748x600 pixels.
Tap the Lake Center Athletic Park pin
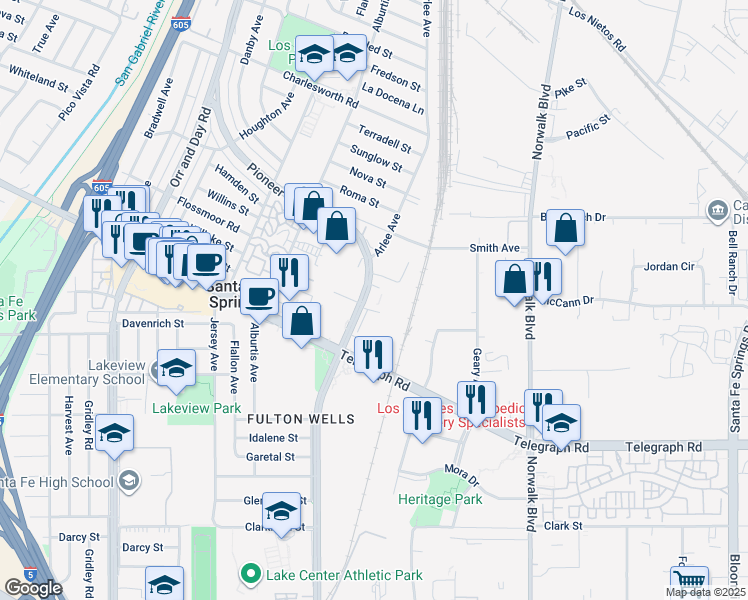click(250, 575)
